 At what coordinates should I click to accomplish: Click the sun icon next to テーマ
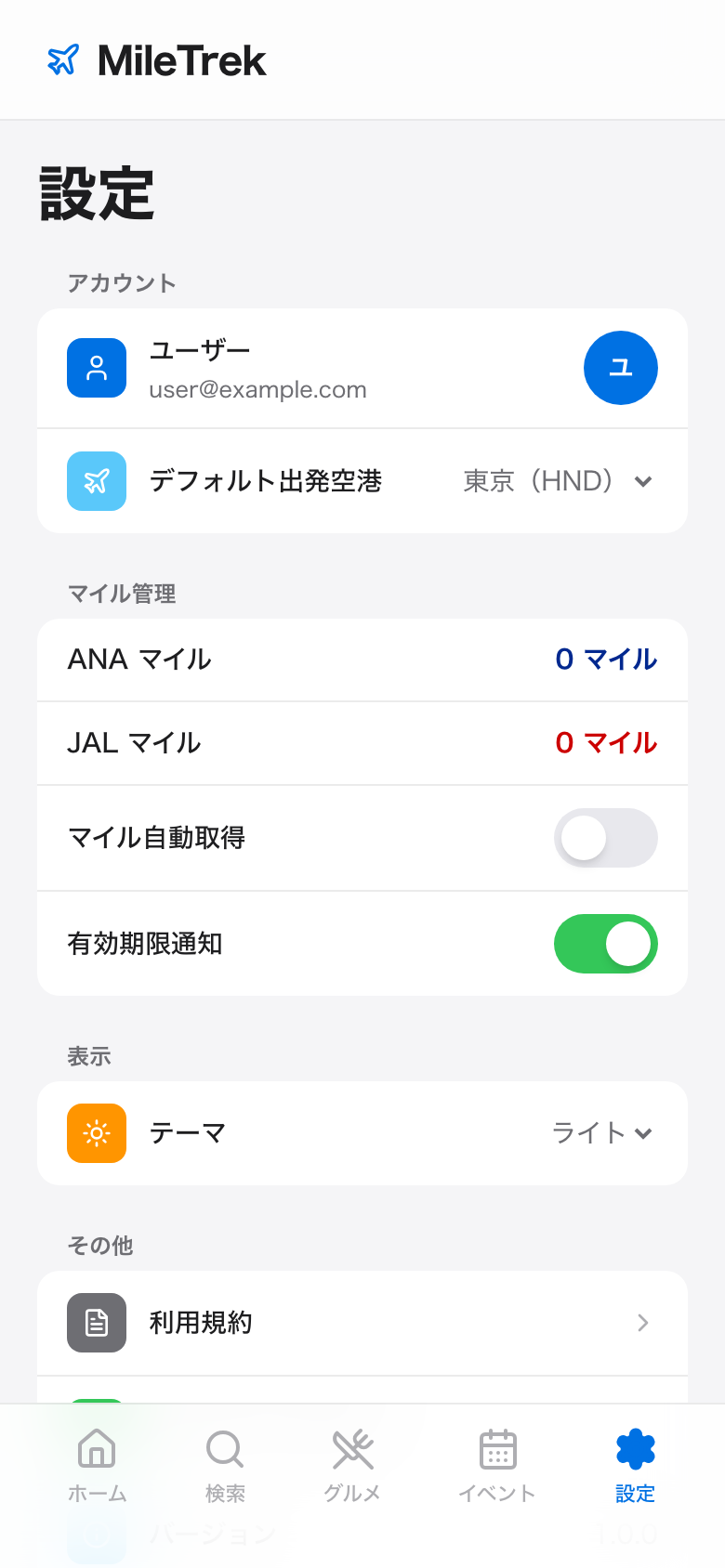coord(97,1133)
